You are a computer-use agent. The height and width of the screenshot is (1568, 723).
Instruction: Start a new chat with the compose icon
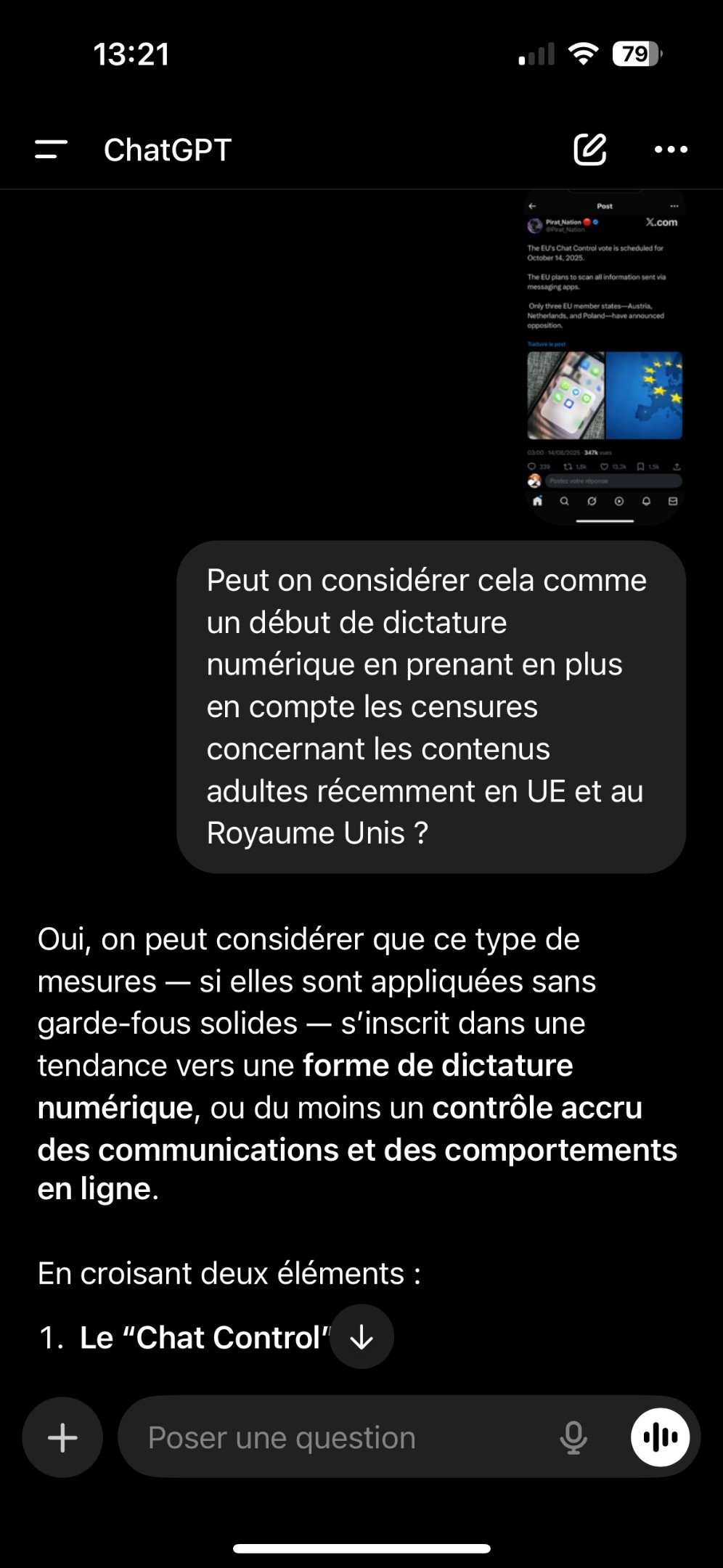click(x=589, y=150)
